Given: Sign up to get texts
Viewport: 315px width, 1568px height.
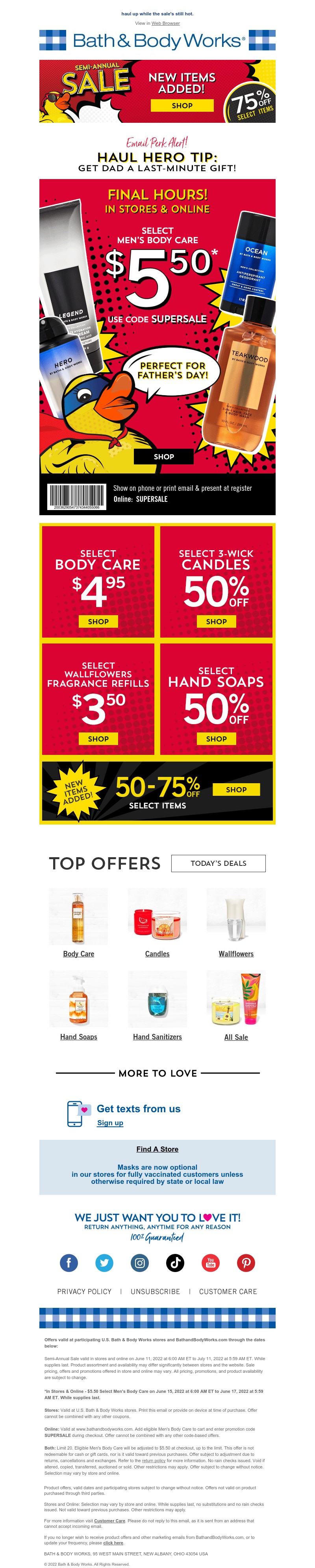Looking at the screenshot, I should (x=110, y=1123).
